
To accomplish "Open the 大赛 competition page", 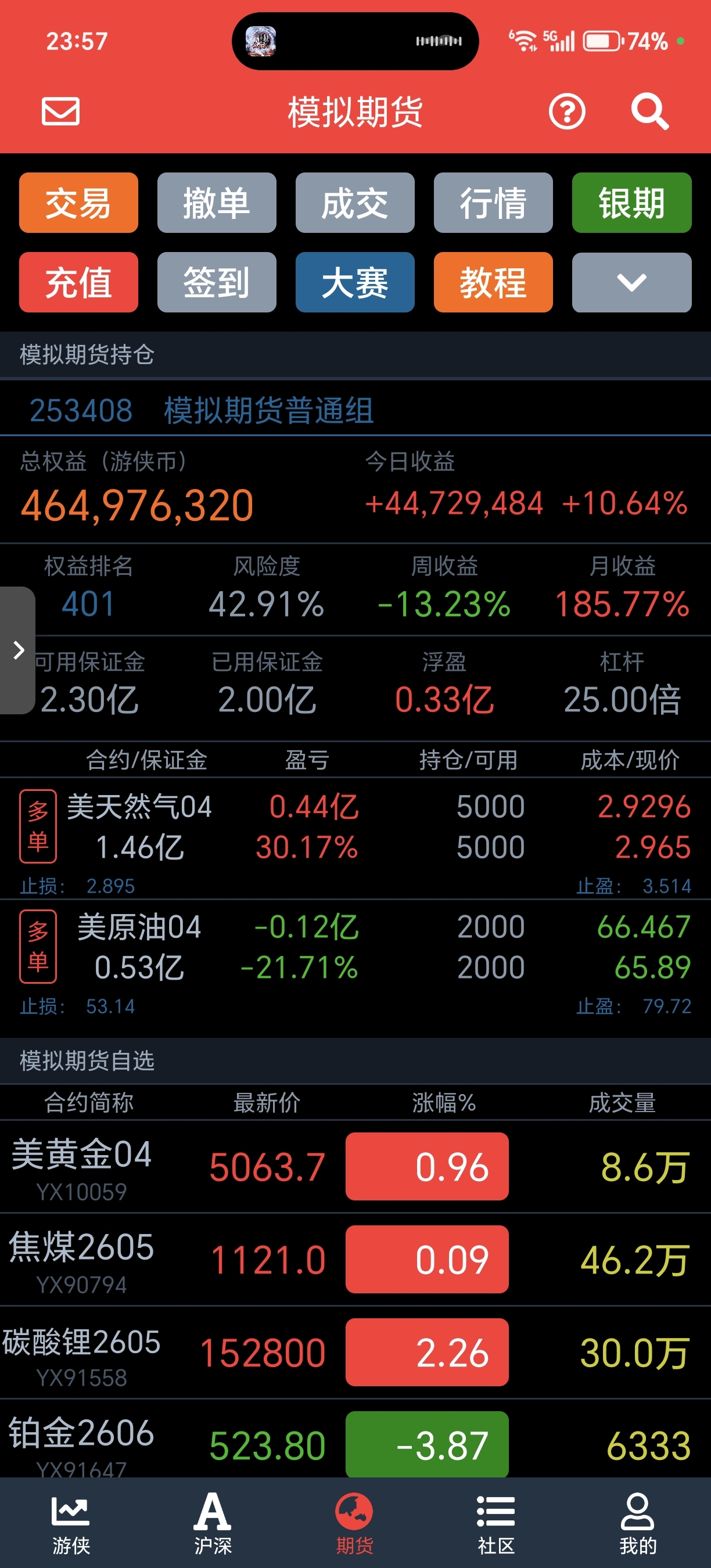I will tap(355, 282).
